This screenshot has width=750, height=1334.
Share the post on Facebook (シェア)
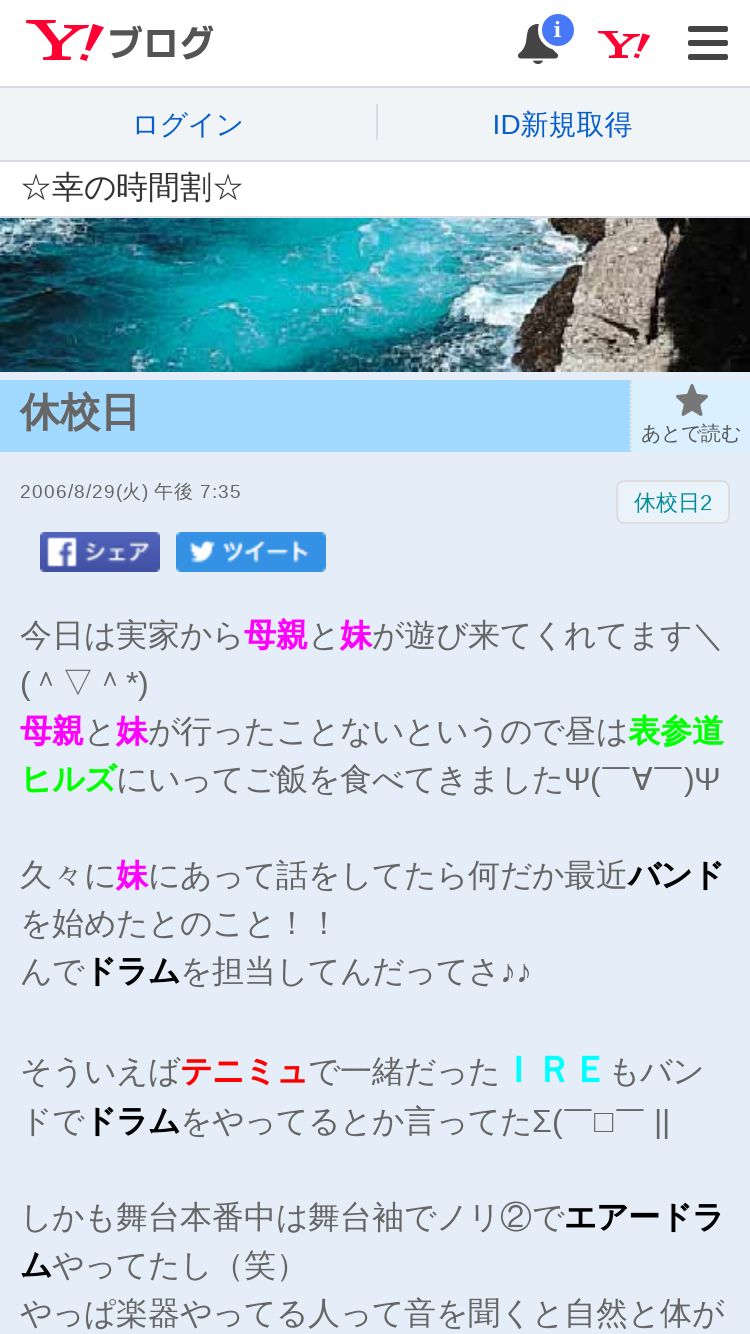[x=100, y=552]
